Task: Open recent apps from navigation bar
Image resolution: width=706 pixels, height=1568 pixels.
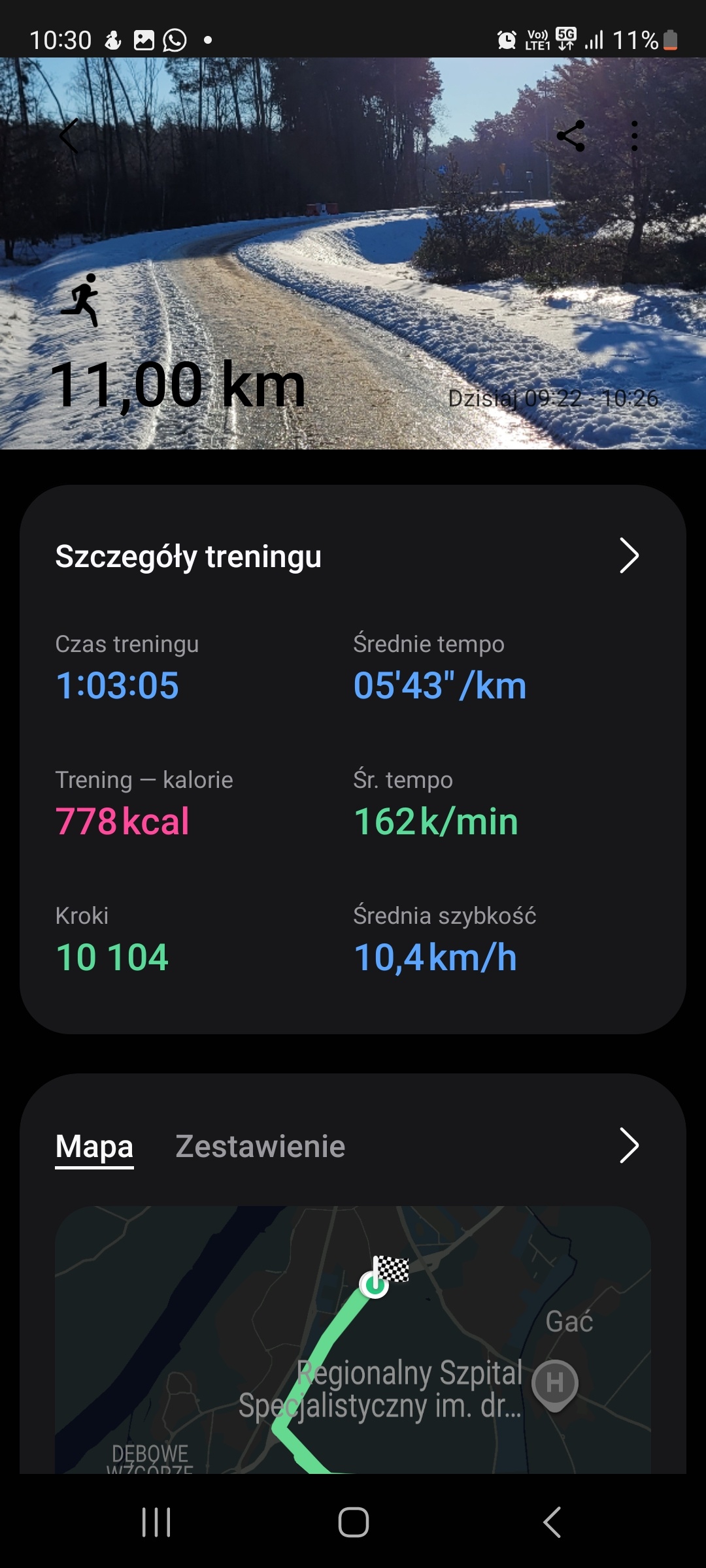Action: (156, 1522)
